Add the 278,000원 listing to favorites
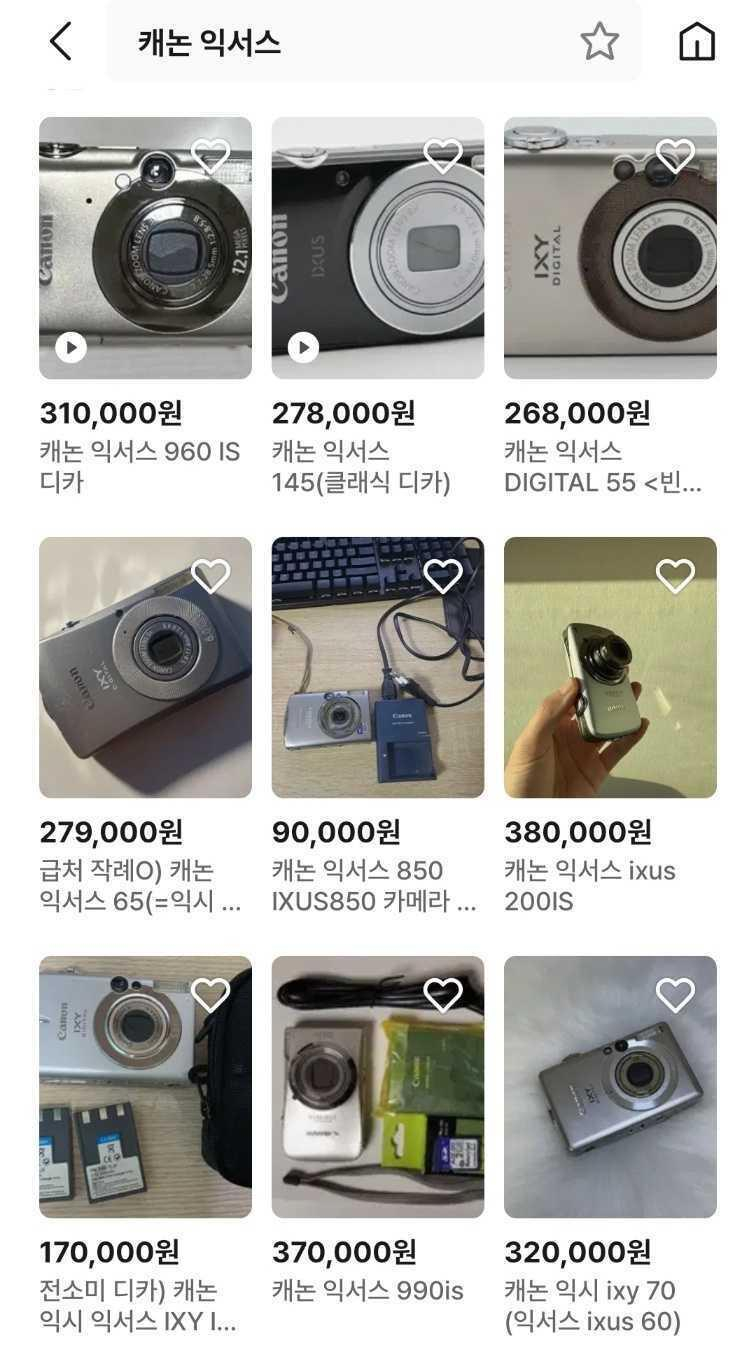 [x=443, y=155]
